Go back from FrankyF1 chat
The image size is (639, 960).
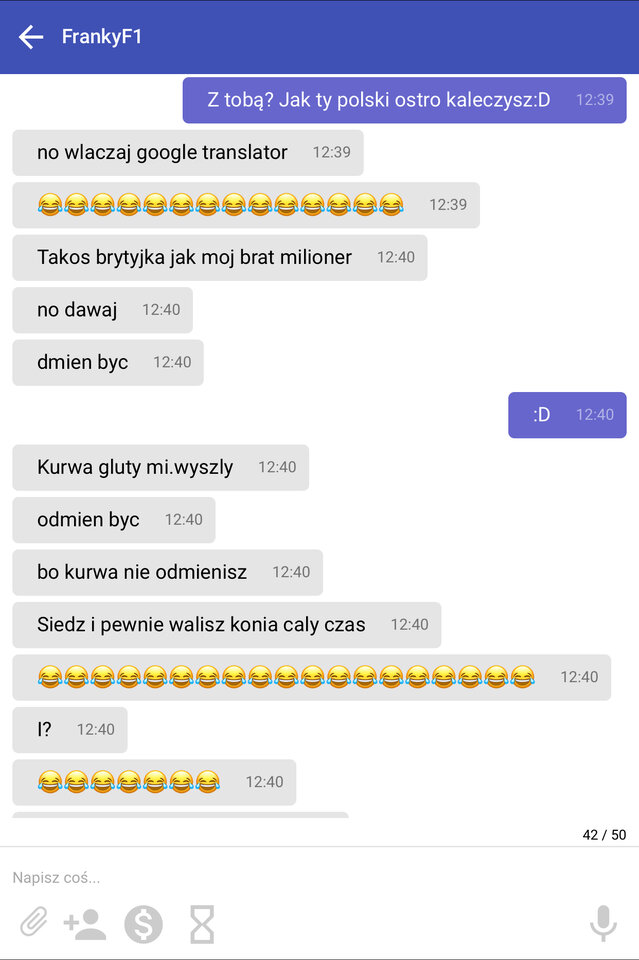click(31, 37)
